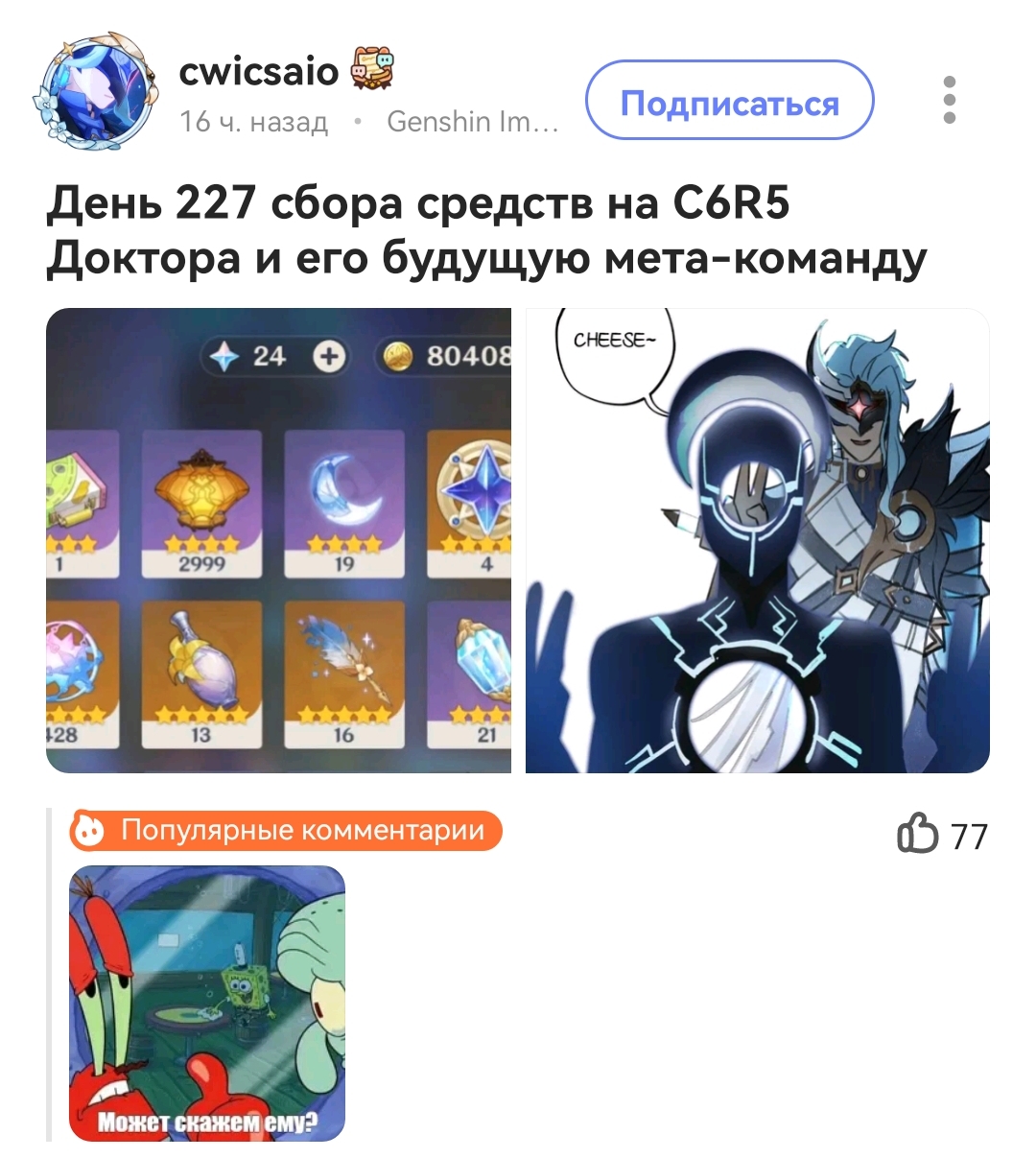The height and width of the screenshot is (1158, 1036).
Task: View the CHEESE comic artwork image
Action: pos(757,540)
